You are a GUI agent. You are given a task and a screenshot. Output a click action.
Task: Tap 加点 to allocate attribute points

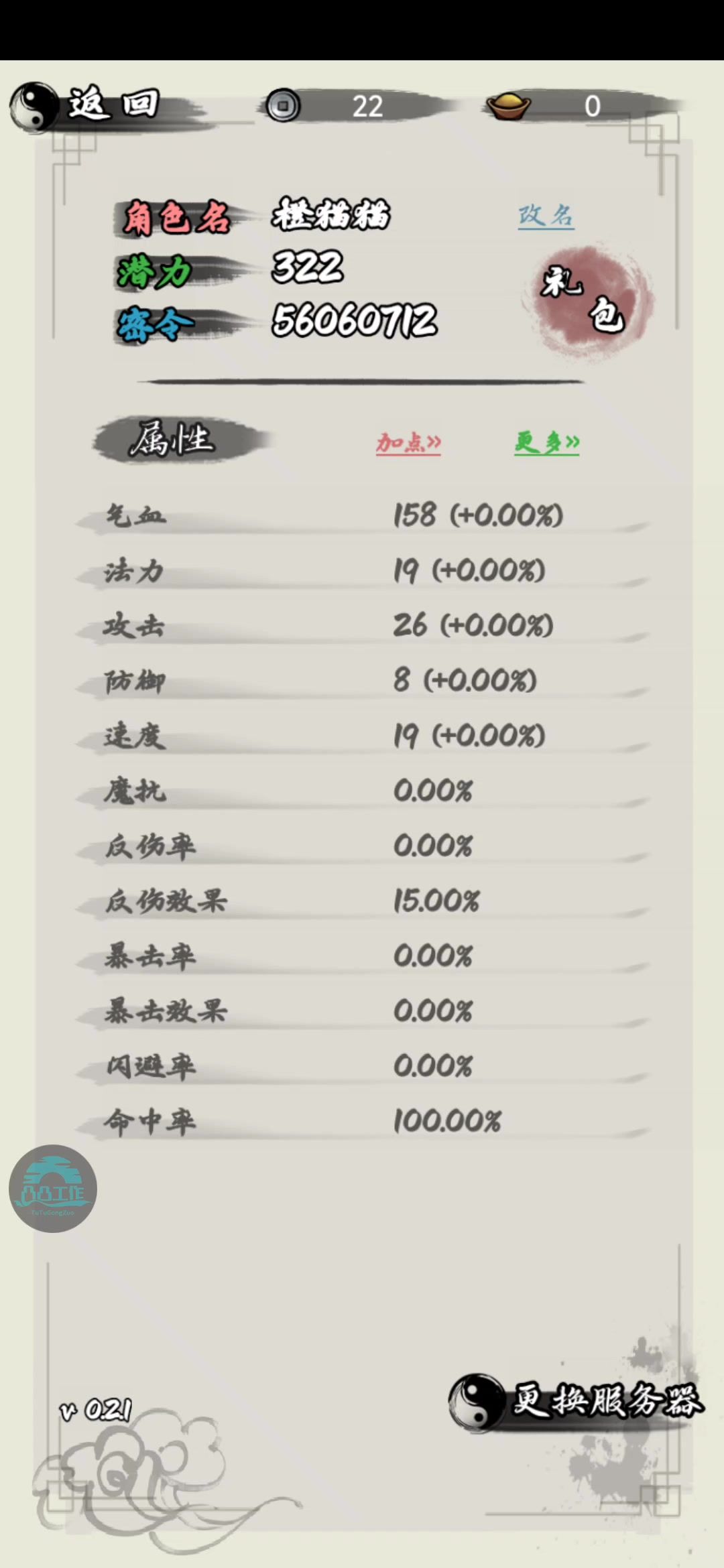tap(408, 442)
